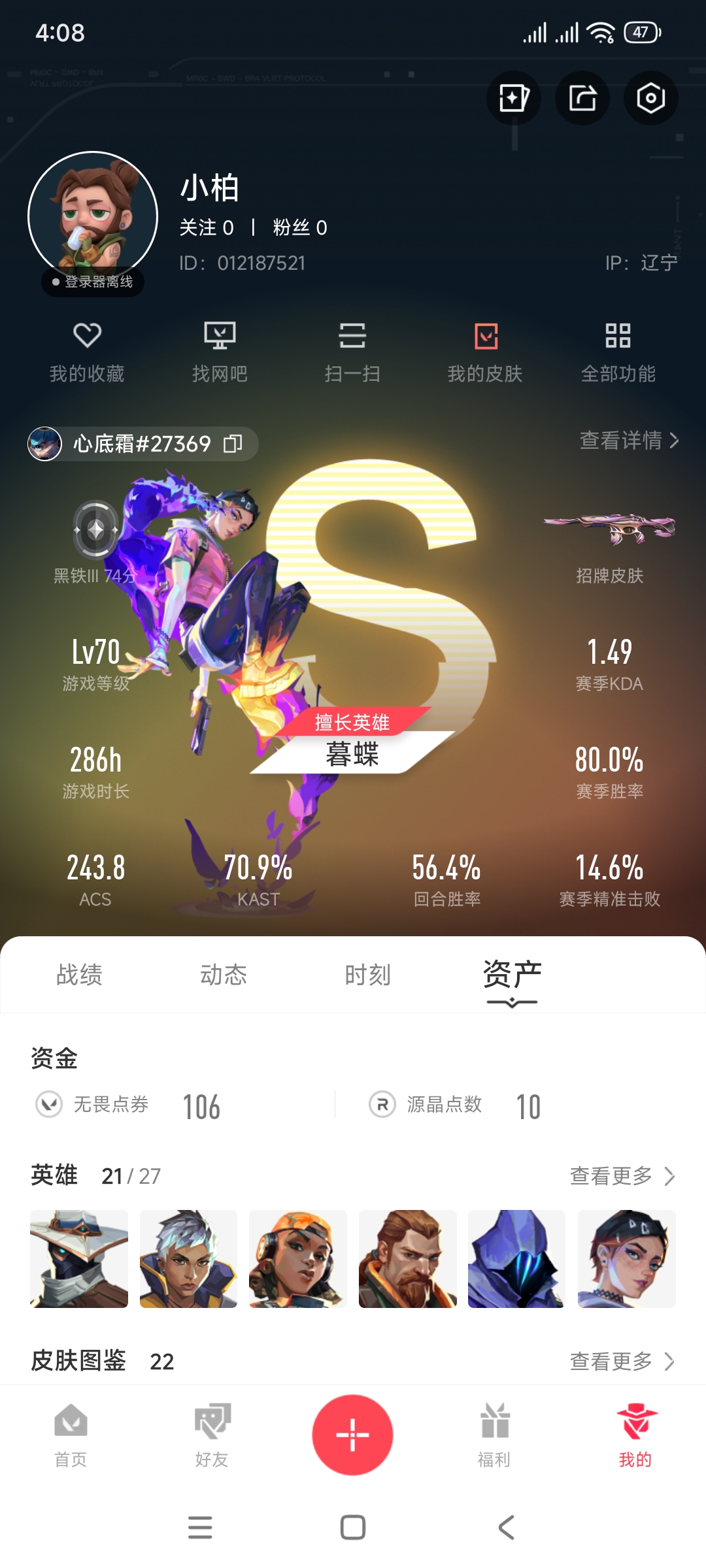Viewport: 706px width, 1568px height.
Task: Open 我的收藏 favorites
Action: pos(87,353)
